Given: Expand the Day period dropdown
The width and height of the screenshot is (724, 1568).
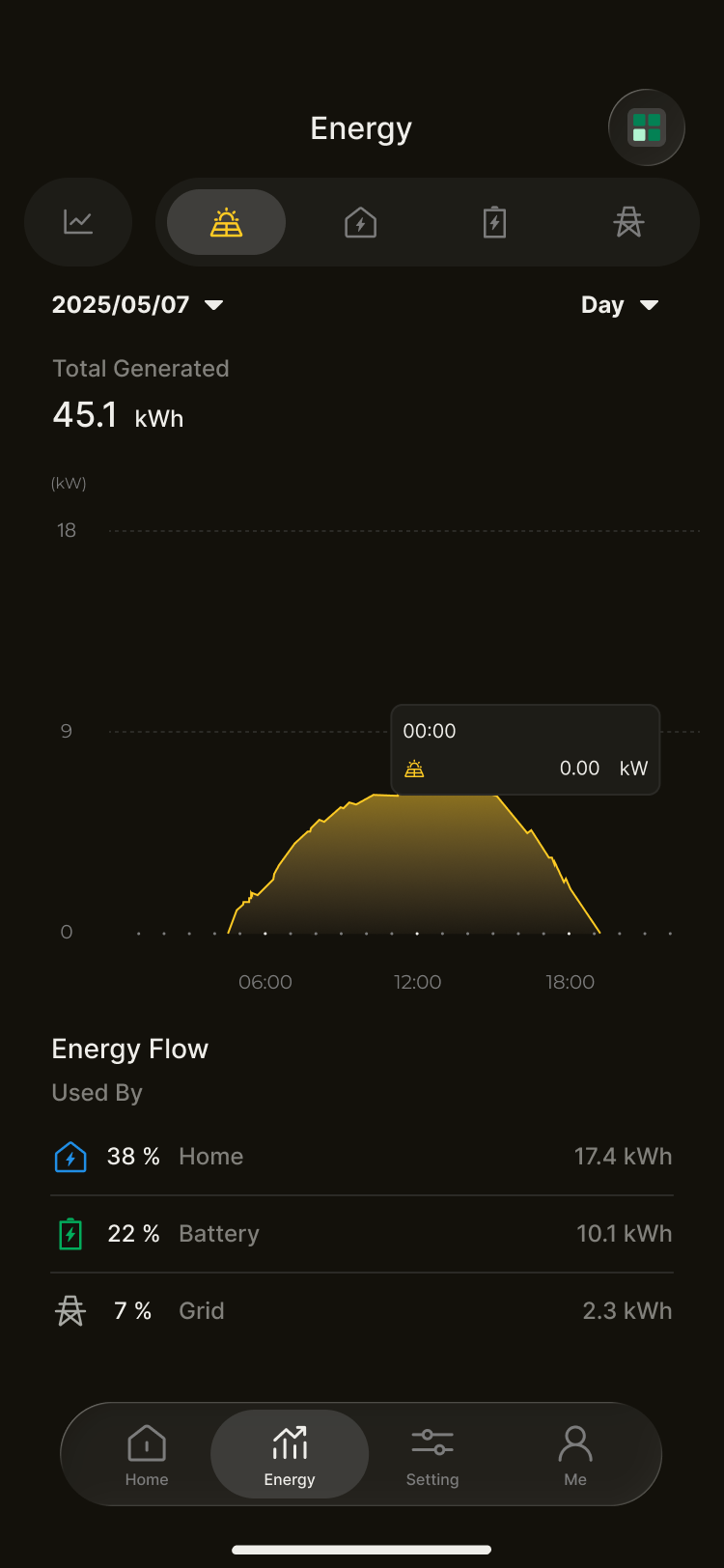Looking at the screenshot, I should tap(619, 305).
